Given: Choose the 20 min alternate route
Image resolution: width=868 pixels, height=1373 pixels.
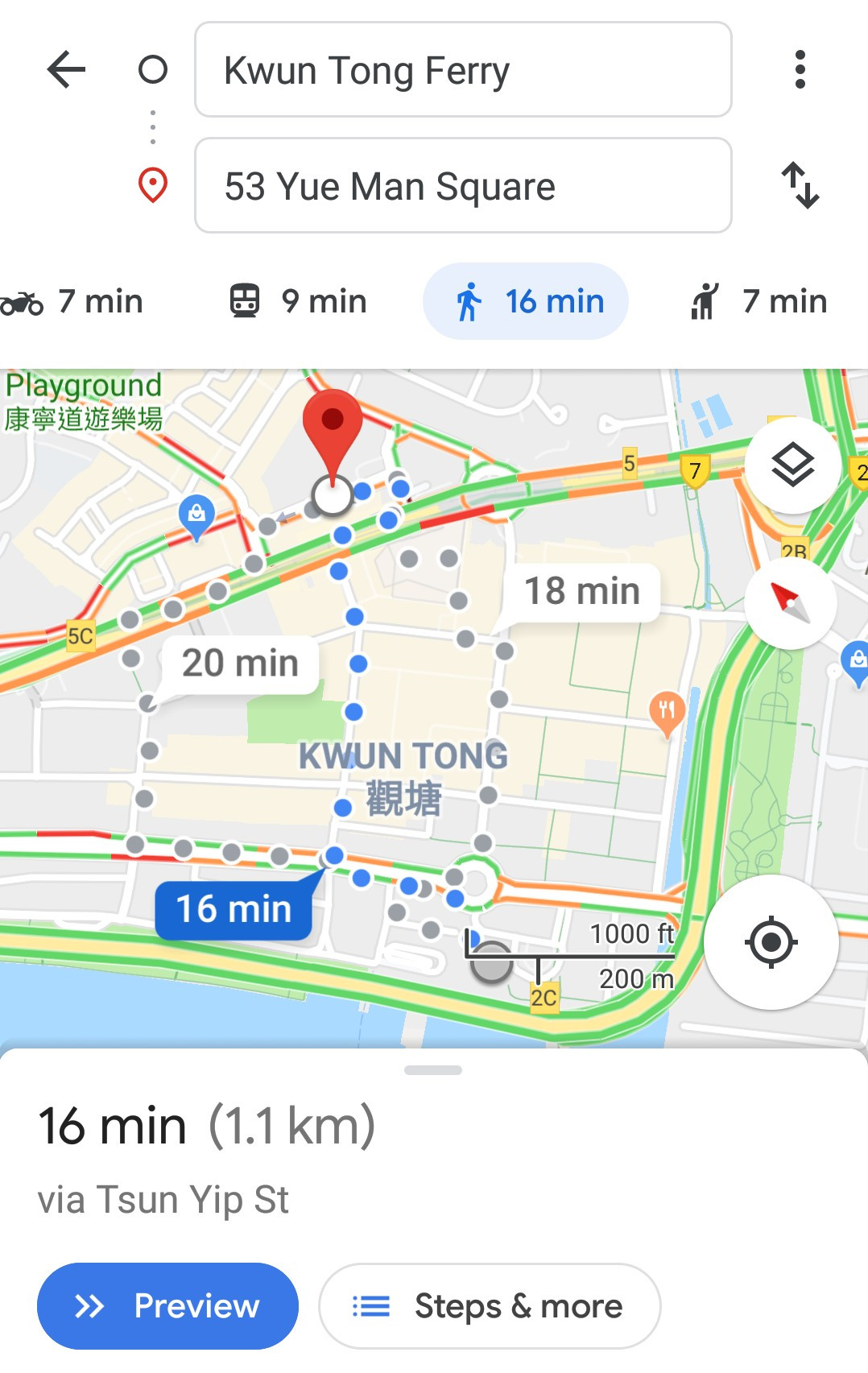Looking at the screenshot, I should 240,664.
